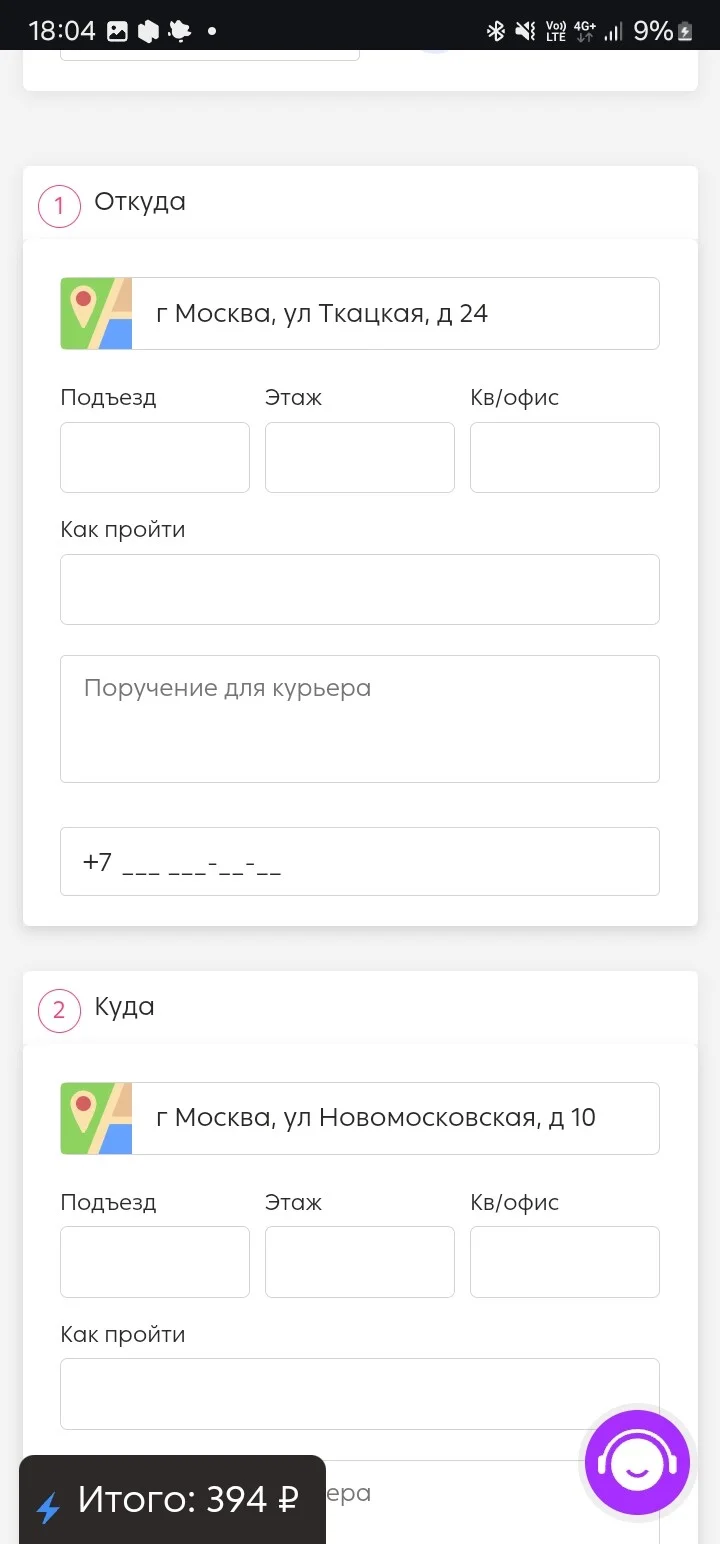Tap Кв/офис field in Откуда section
This screenshot has height=1544, width=720.
point(564,457)
